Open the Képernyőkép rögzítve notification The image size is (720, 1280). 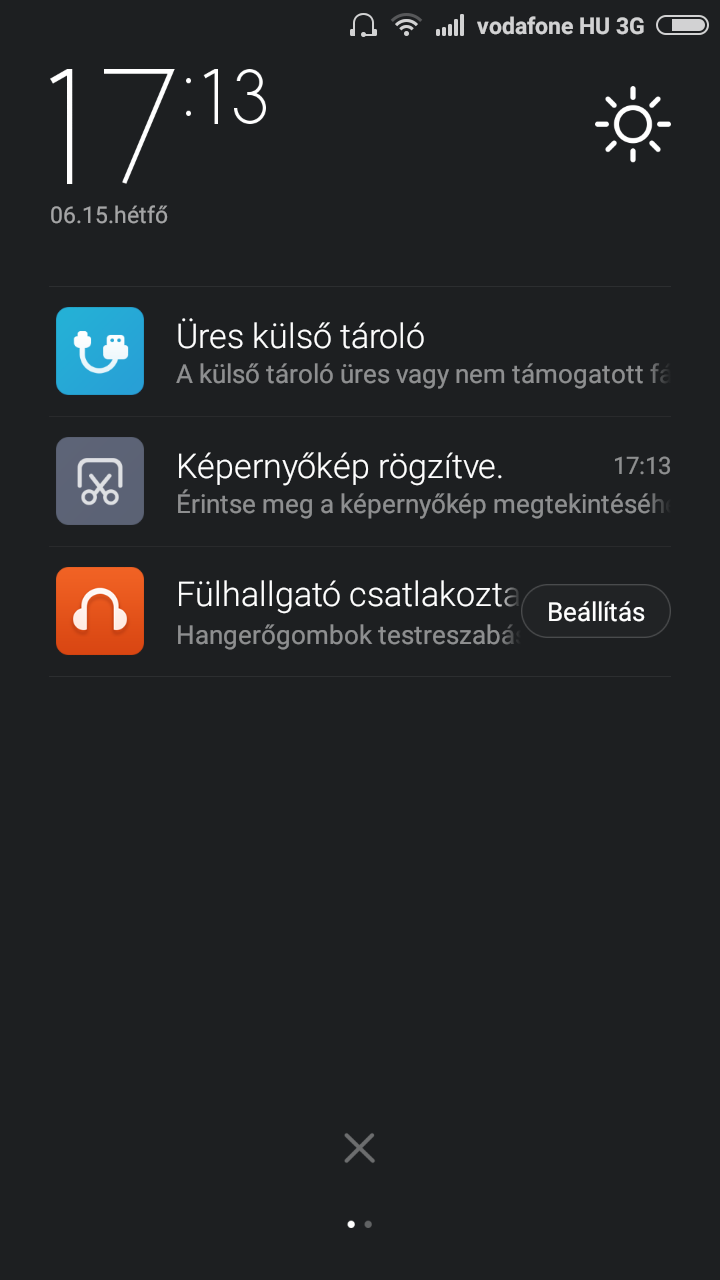coord(360,481)
